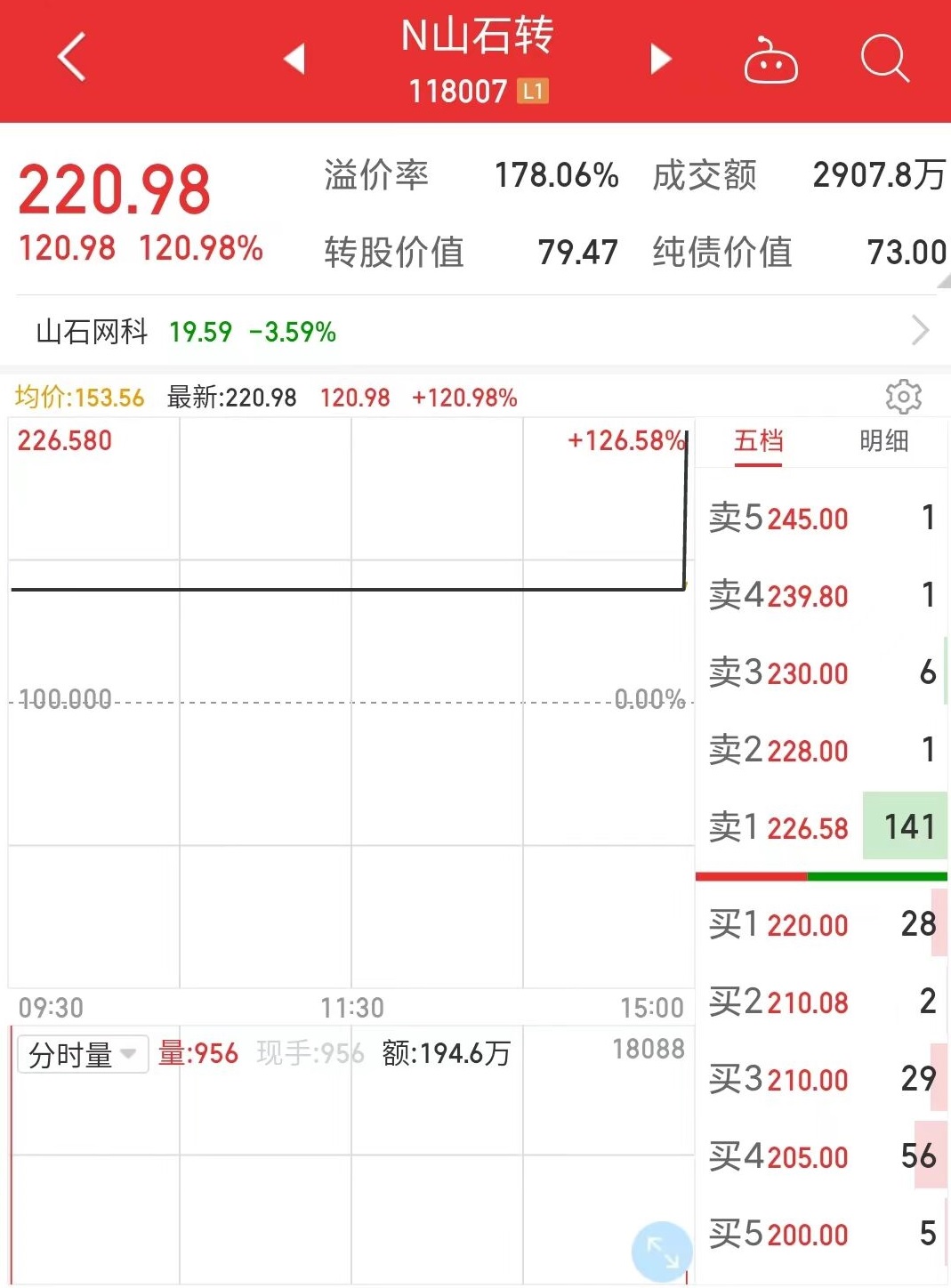Image resolution: width=951 pixels, height=1288 pixels.
Task: Select the 买1 220.00 order row
Action: pos(821,924)
